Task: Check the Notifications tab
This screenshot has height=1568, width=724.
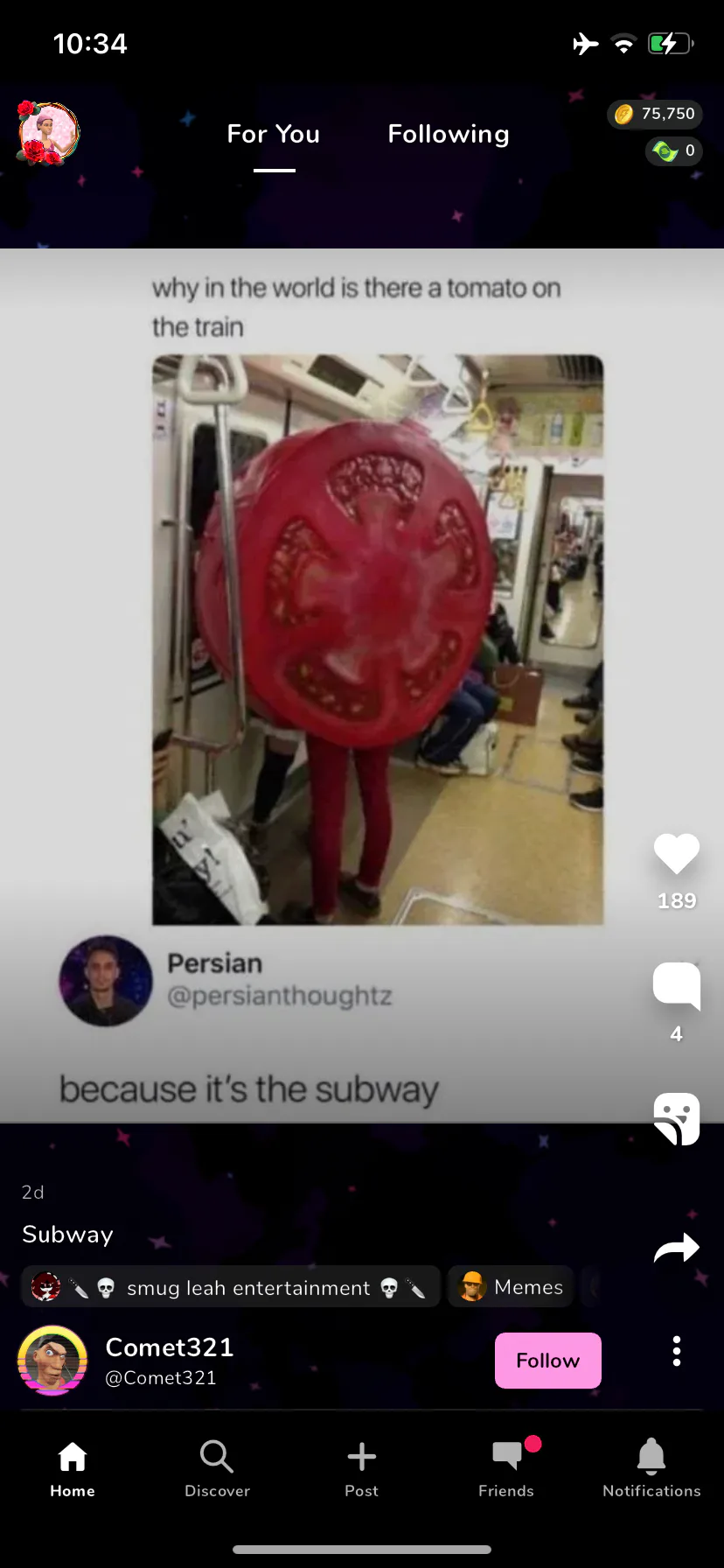Action: tap(651, 1468)
